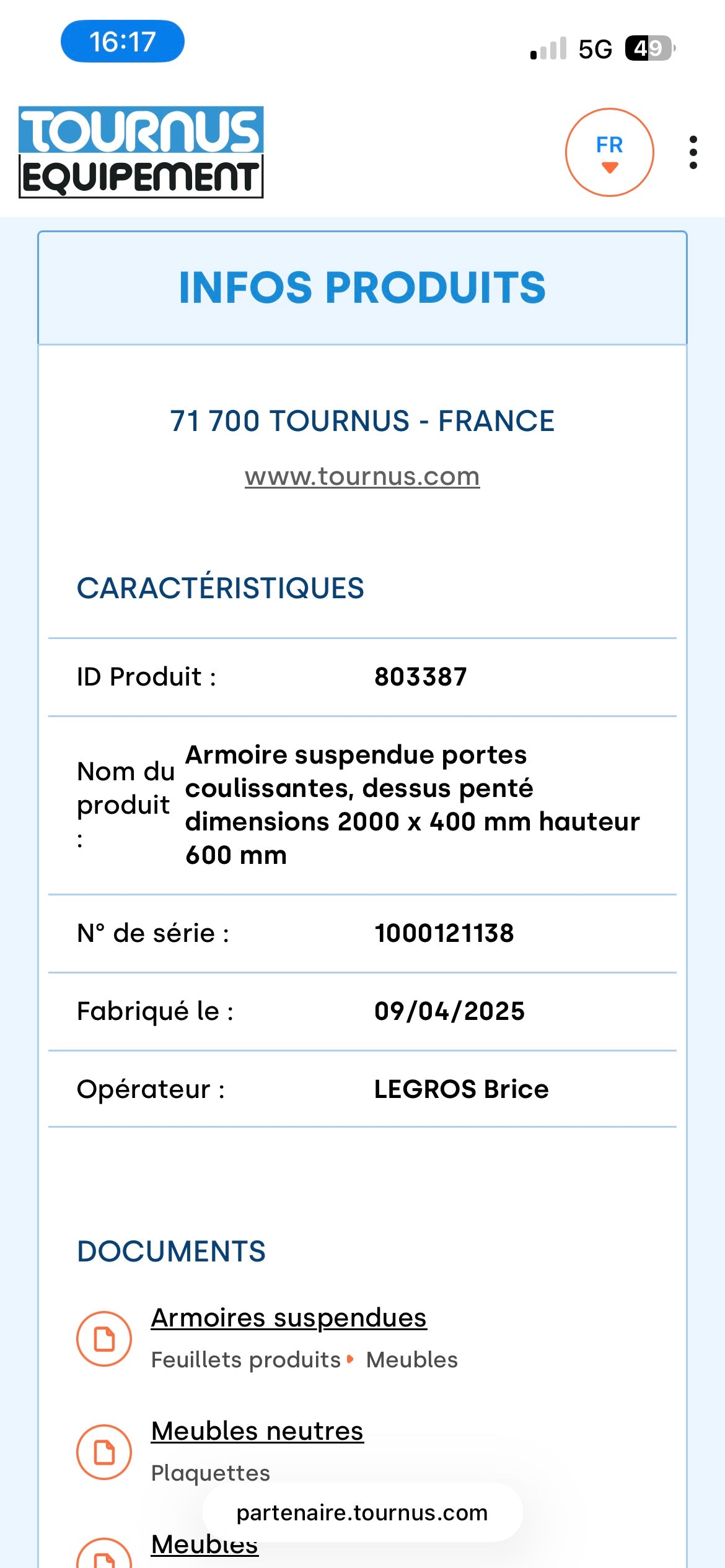Open the Meubles neutres document

[x=257, y=1431]
